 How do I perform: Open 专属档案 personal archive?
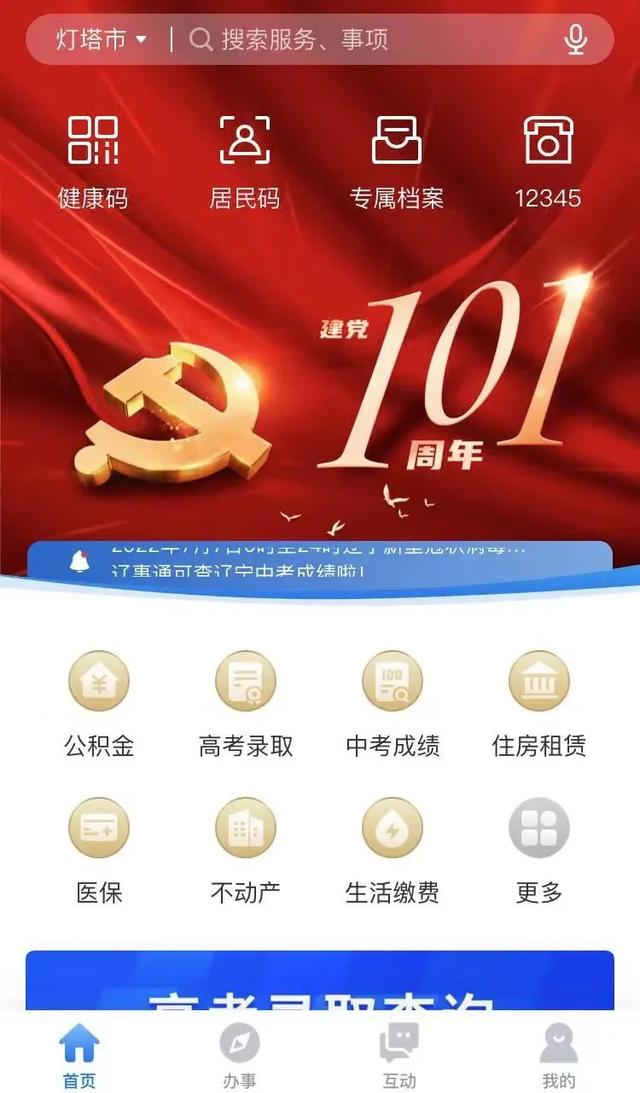(x=396, y=160)
